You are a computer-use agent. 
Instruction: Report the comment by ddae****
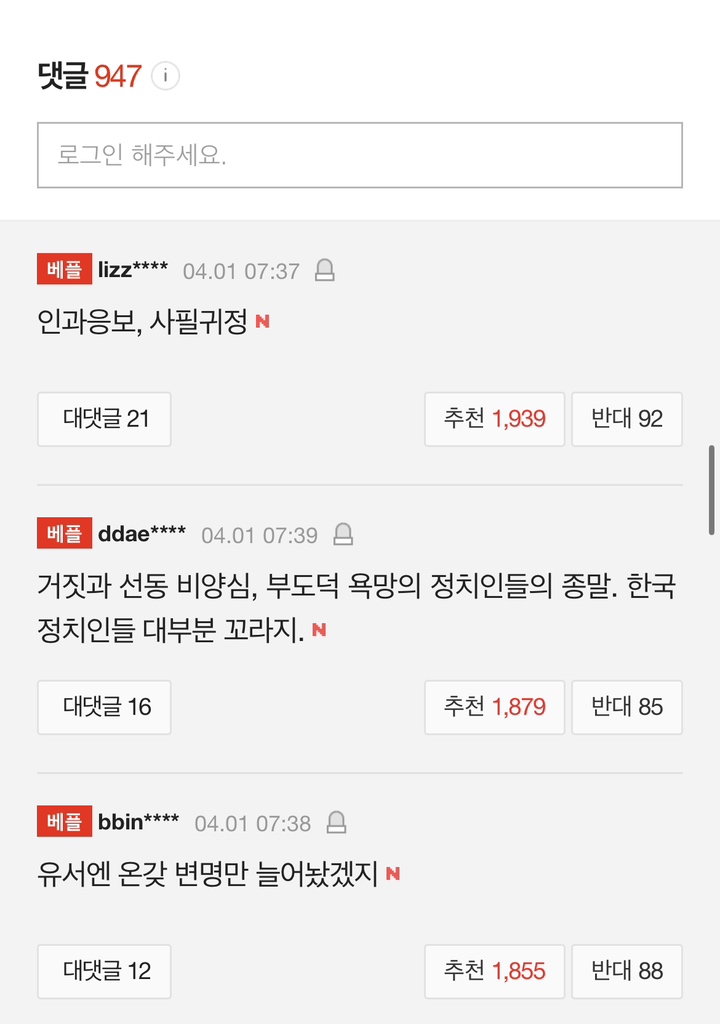click(343, 534)
